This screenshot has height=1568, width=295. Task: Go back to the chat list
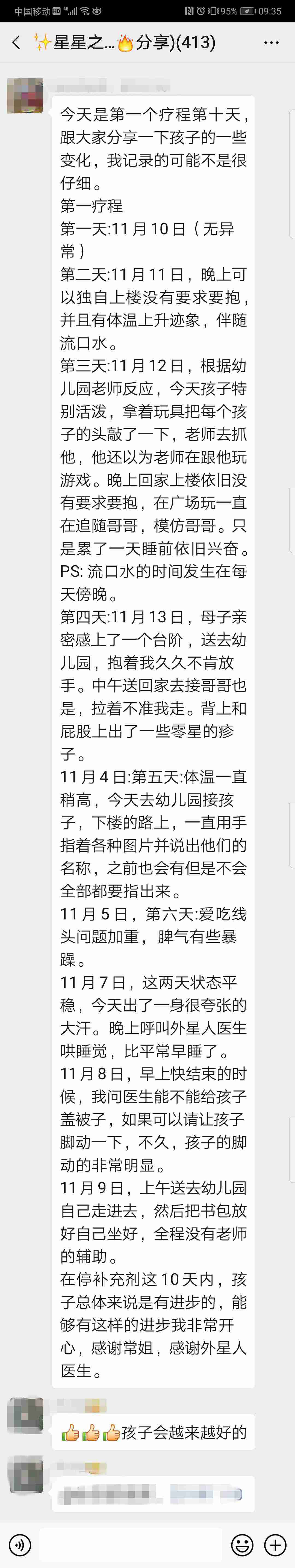point(16,42)
